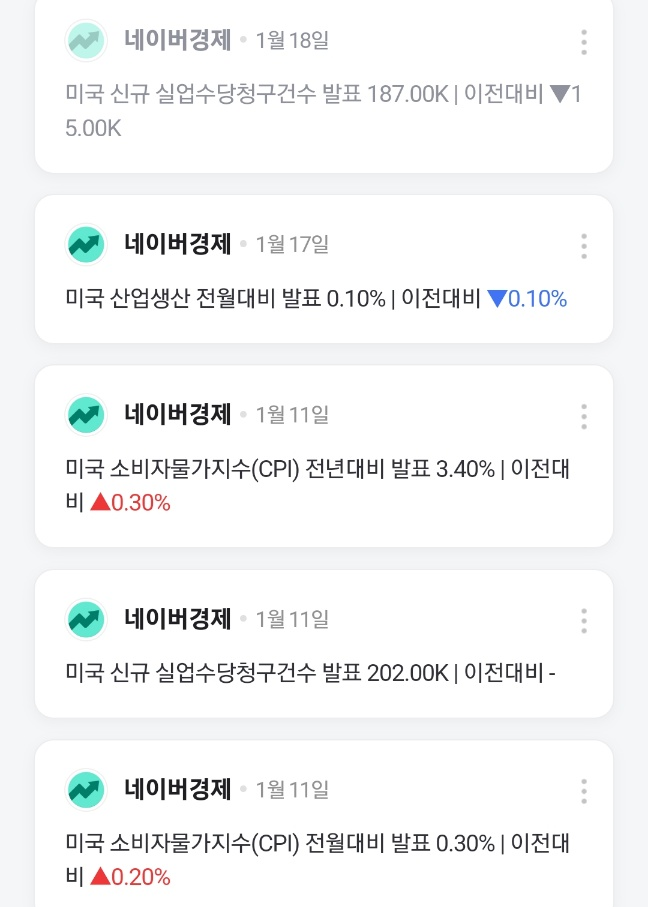Show options for the CPI 전년대비 3.40% post

coord(584,416)
